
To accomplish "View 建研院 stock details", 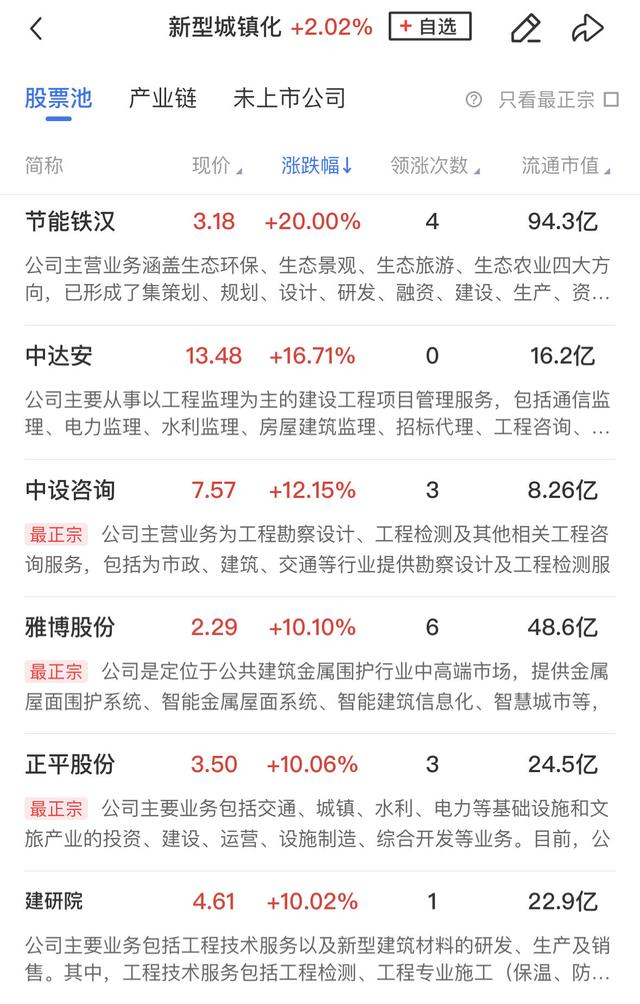I will pos(54,901).
